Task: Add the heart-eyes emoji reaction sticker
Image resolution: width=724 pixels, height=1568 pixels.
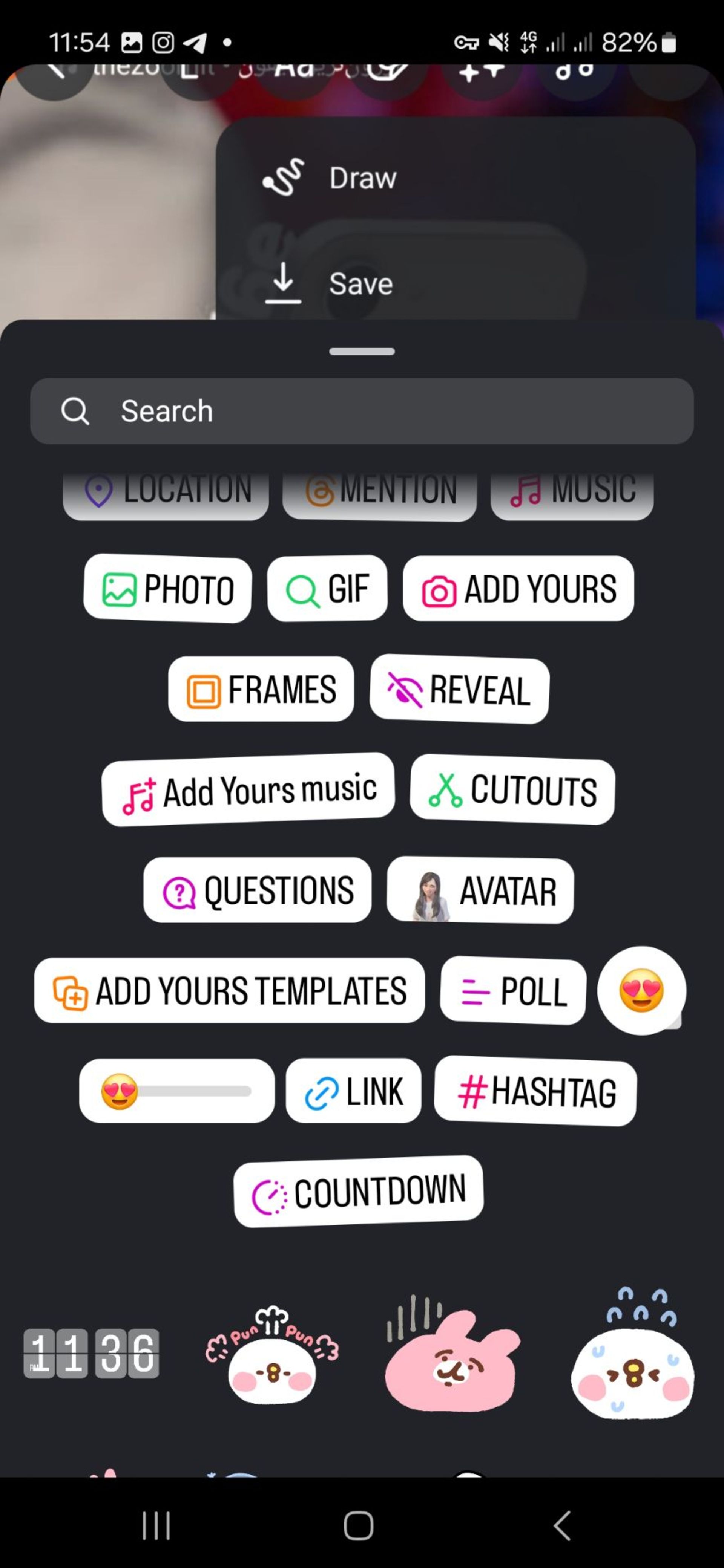Action: coord(641,990)
